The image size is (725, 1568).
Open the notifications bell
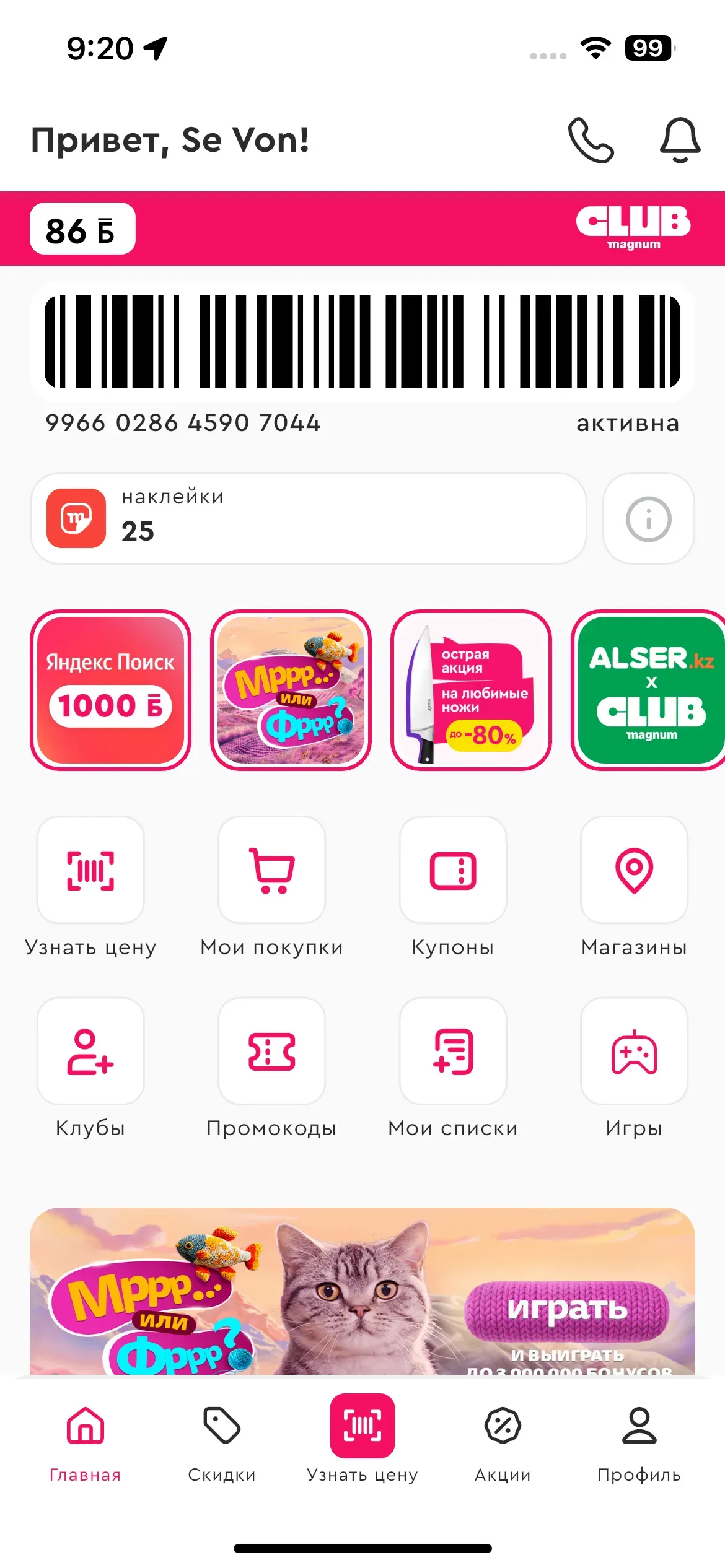tap(680, 140)
